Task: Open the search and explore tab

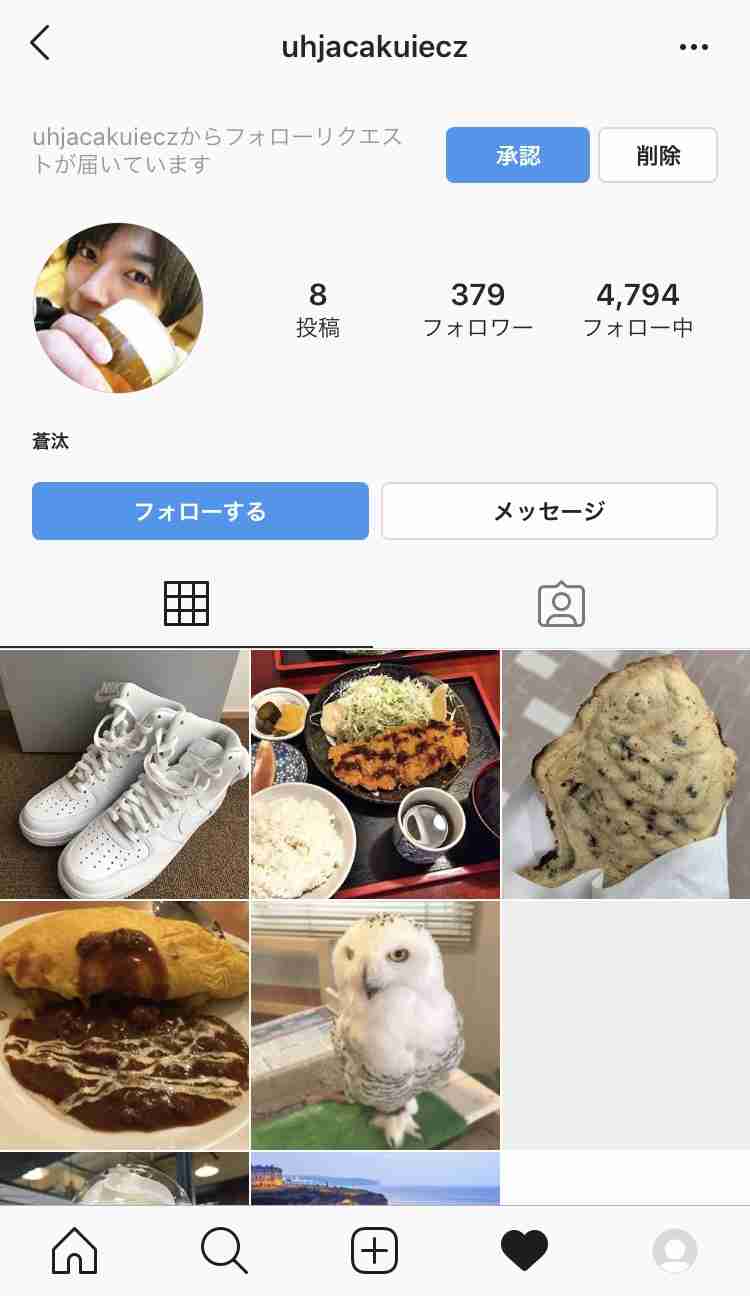Action: pos(224,1250)
